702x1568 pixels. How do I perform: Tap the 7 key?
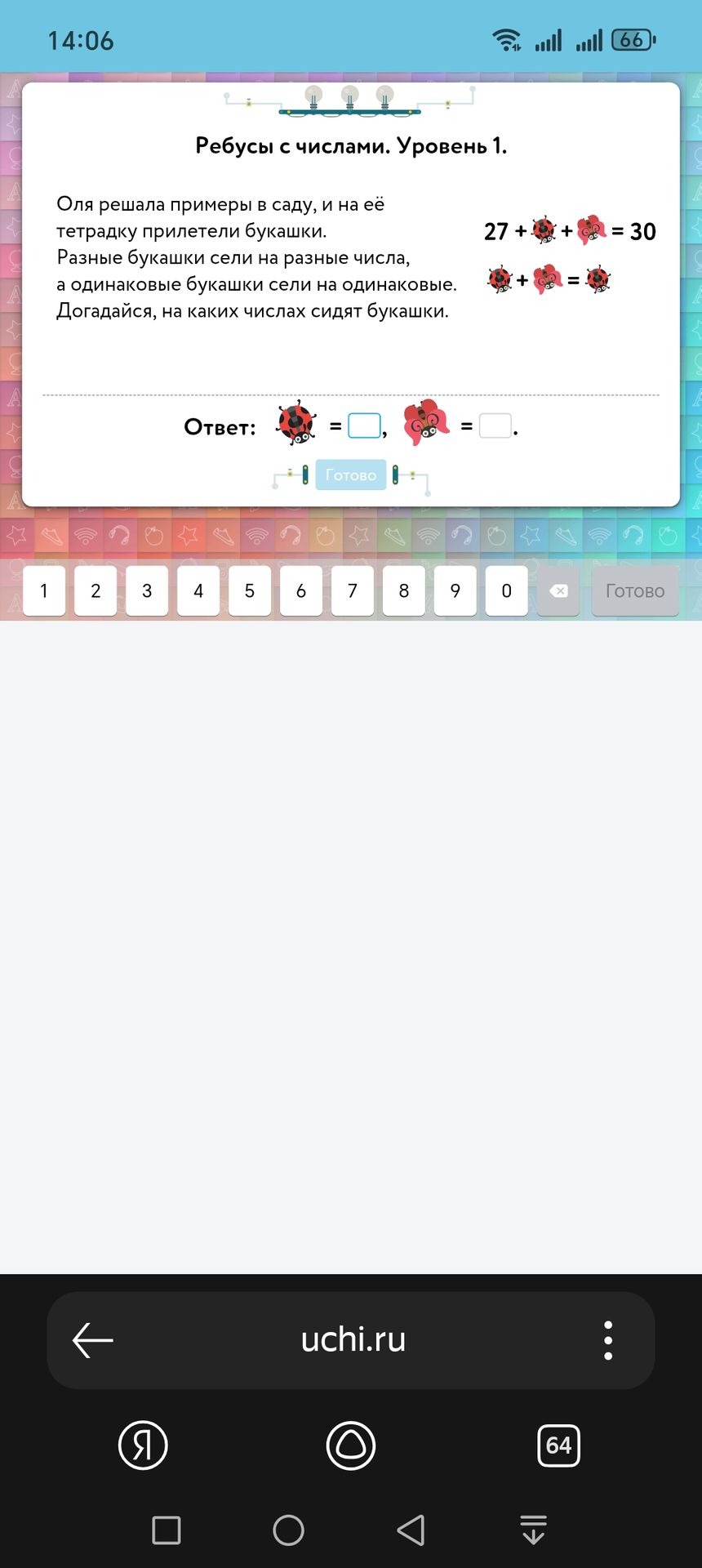tap(353, 590)
